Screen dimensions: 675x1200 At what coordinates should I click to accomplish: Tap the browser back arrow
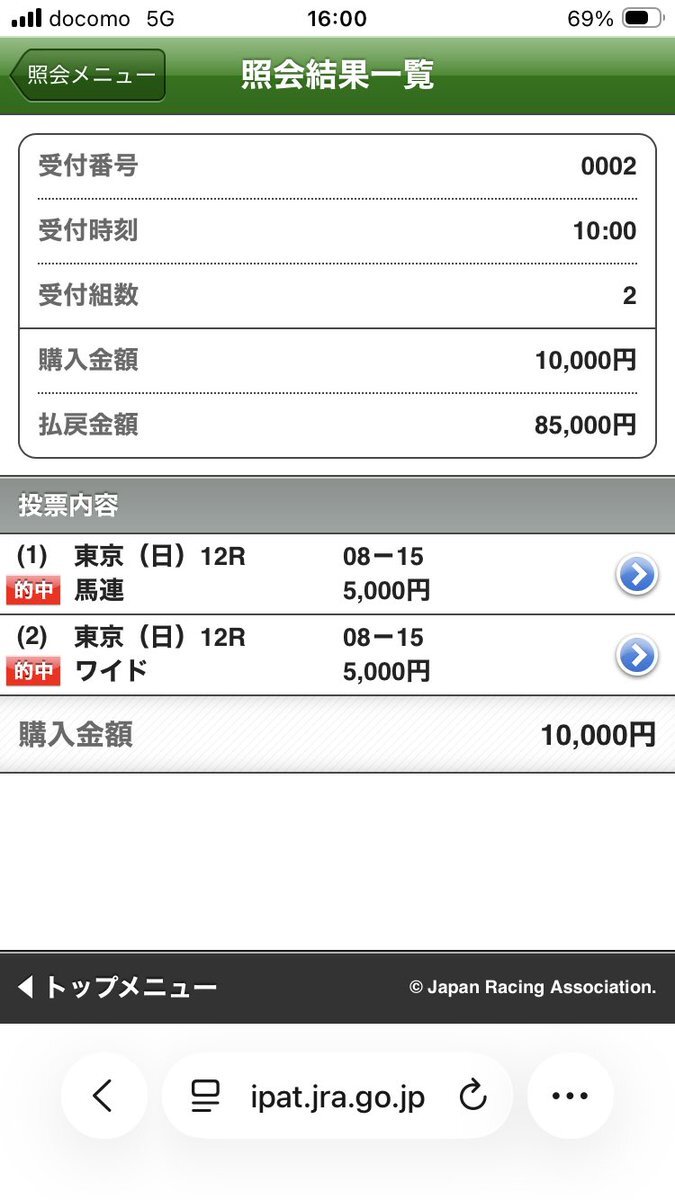[x=103, y=1096]
